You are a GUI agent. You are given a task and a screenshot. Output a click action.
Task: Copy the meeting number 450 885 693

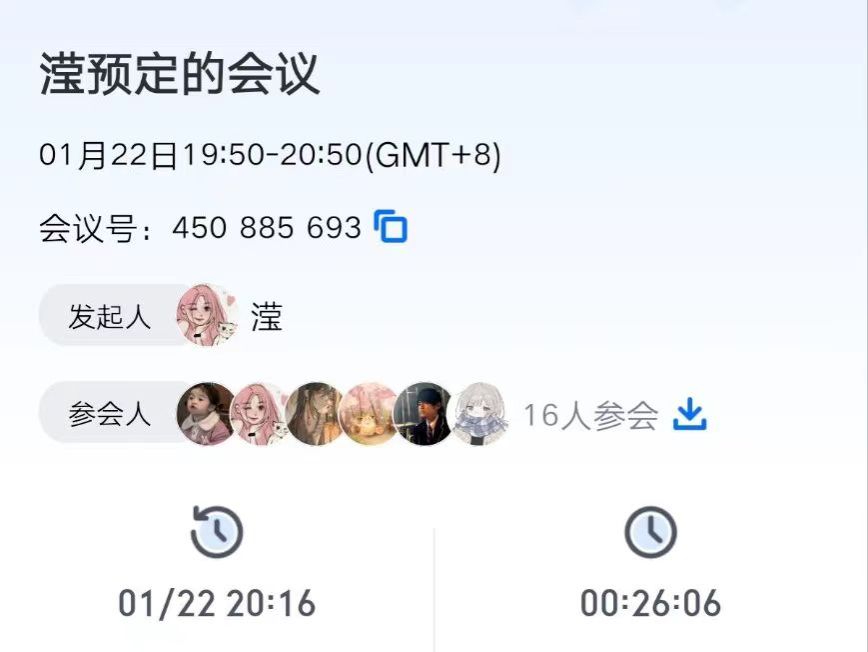pos(391,227)
